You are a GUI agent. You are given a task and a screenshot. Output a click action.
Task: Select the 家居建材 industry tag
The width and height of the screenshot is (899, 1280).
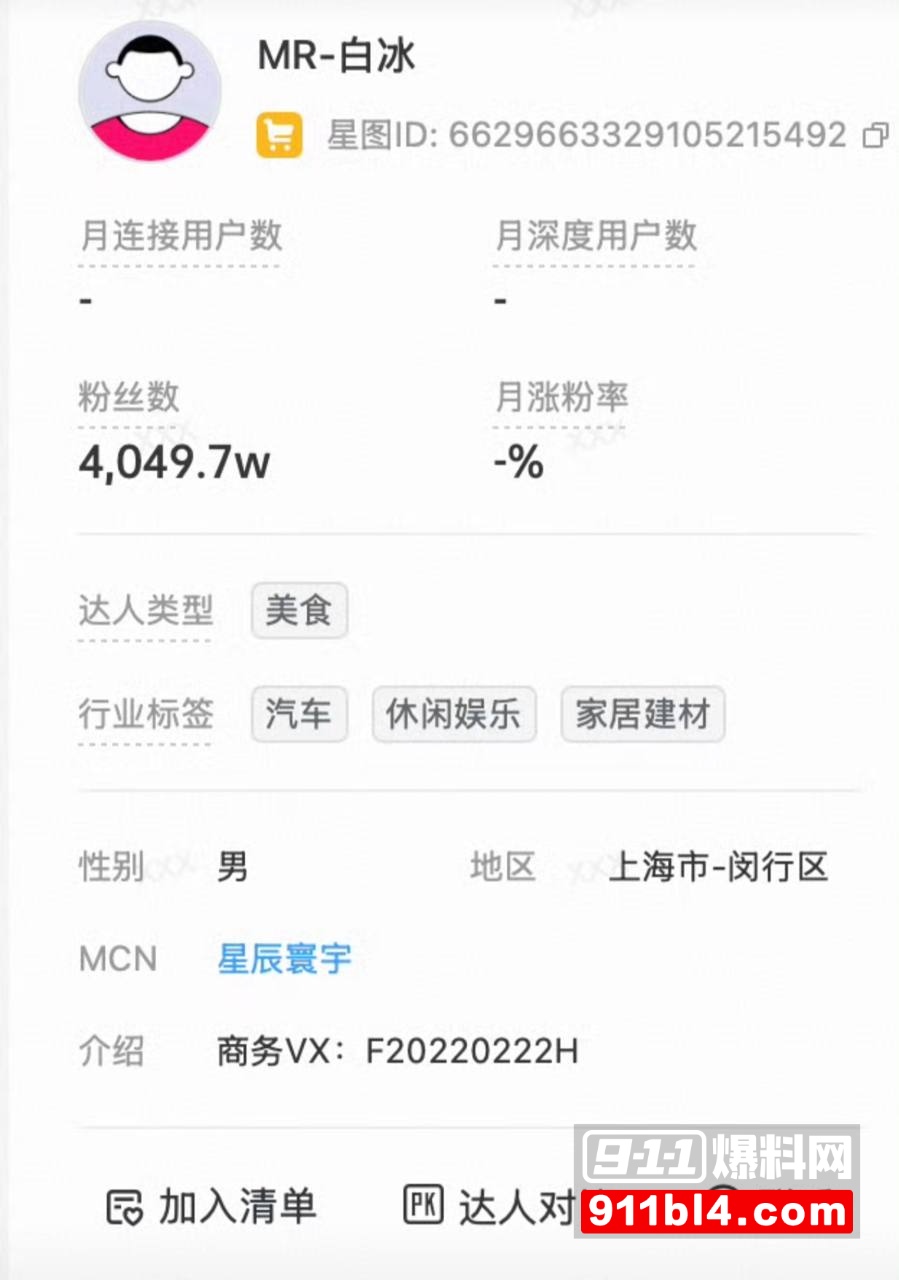coord(641,714)
